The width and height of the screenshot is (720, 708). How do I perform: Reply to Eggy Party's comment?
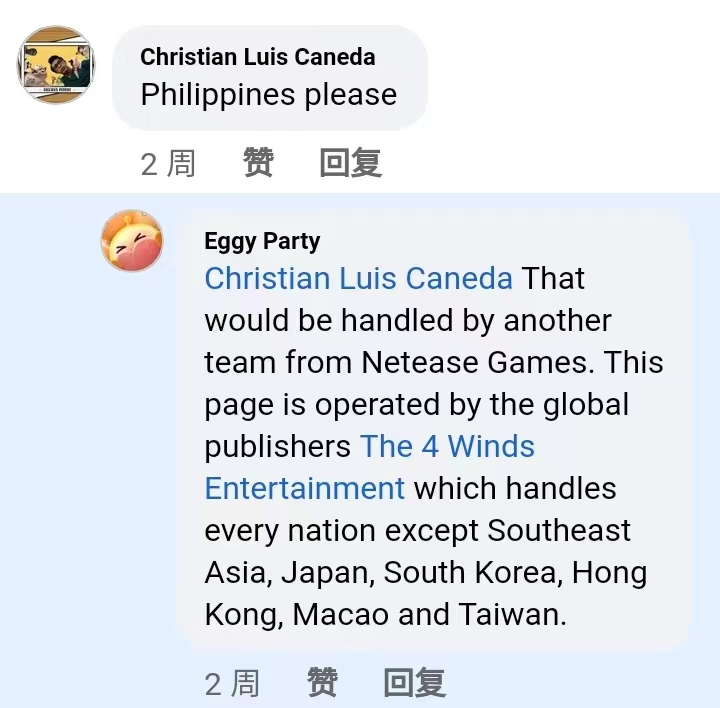click(414, 683)
